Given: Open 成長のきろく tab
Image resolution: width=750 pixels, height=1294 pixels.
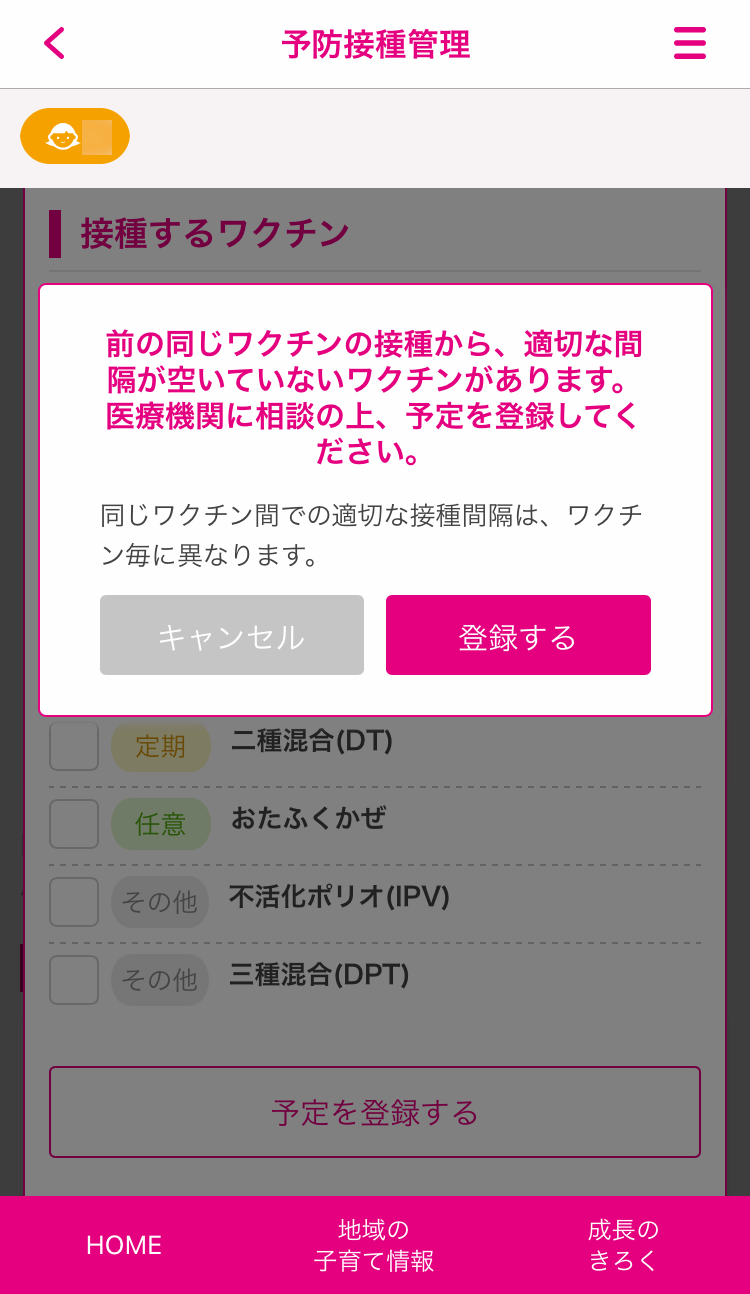Looking at the screenshot, I should [x=624, y=1245].
